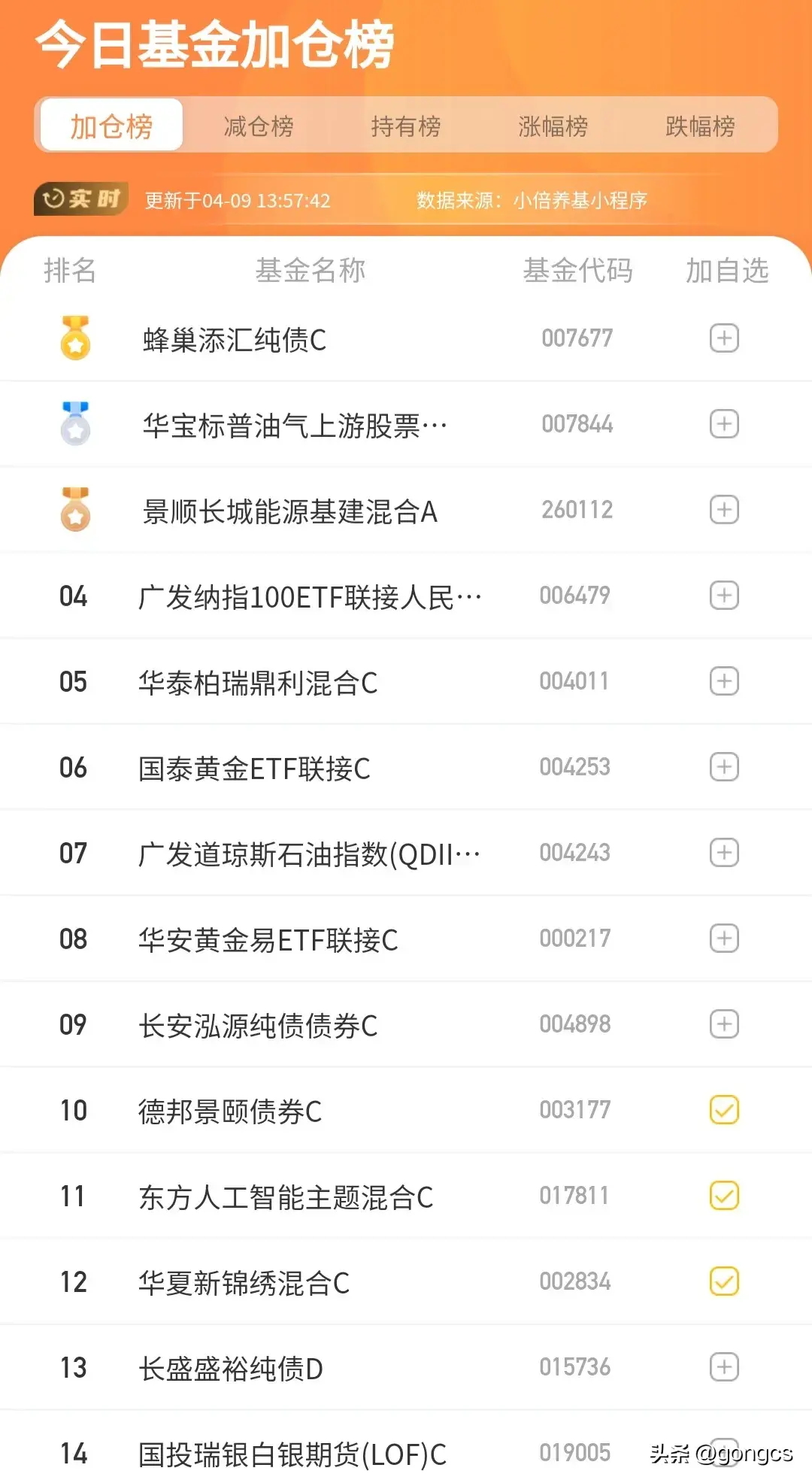Add 蜂巢添汇纯债C to watchlist
Screen dimensions: 812x1483
coord(723,338)
